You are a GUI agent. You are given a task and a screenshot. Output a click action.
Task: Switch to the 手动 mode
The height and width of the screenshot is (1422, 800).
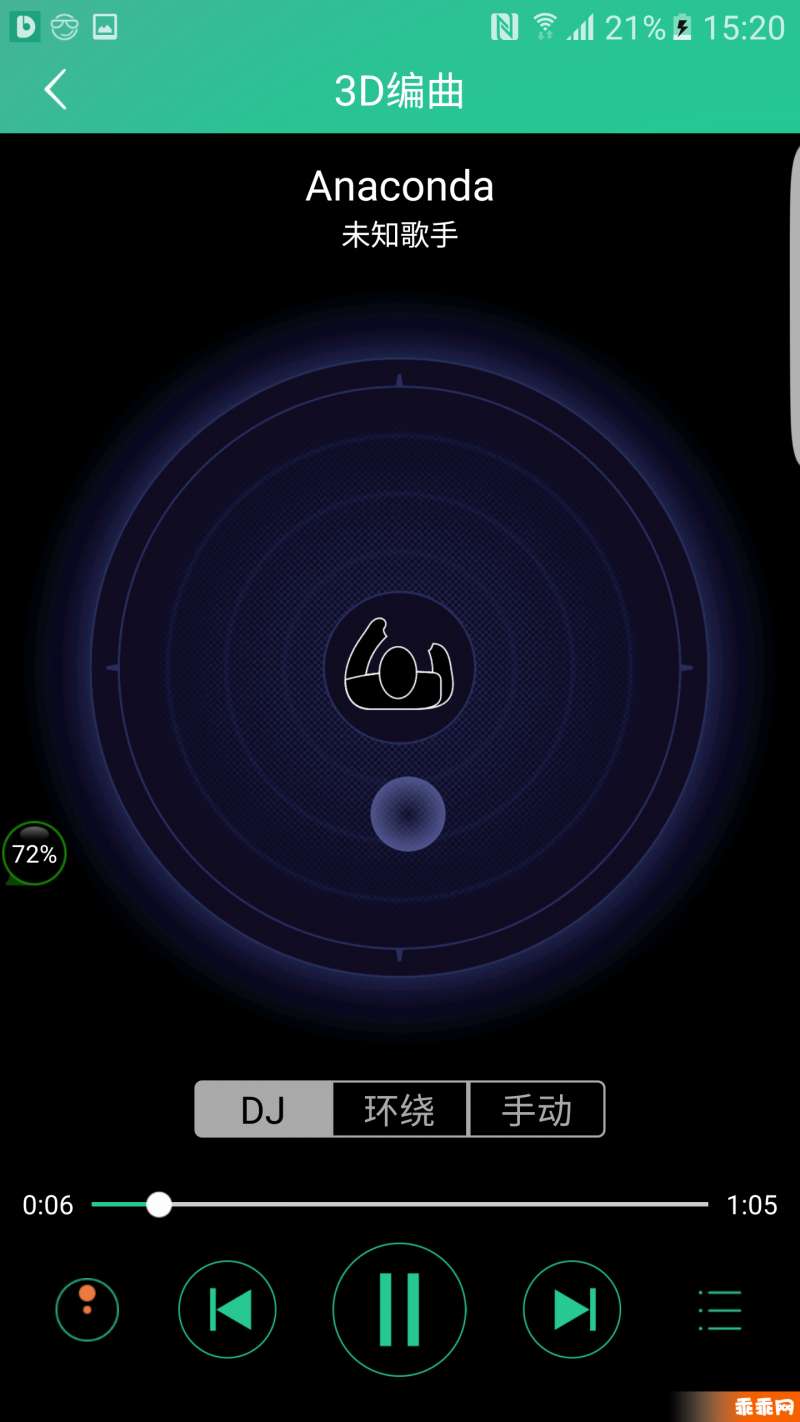click(537, 1109)
